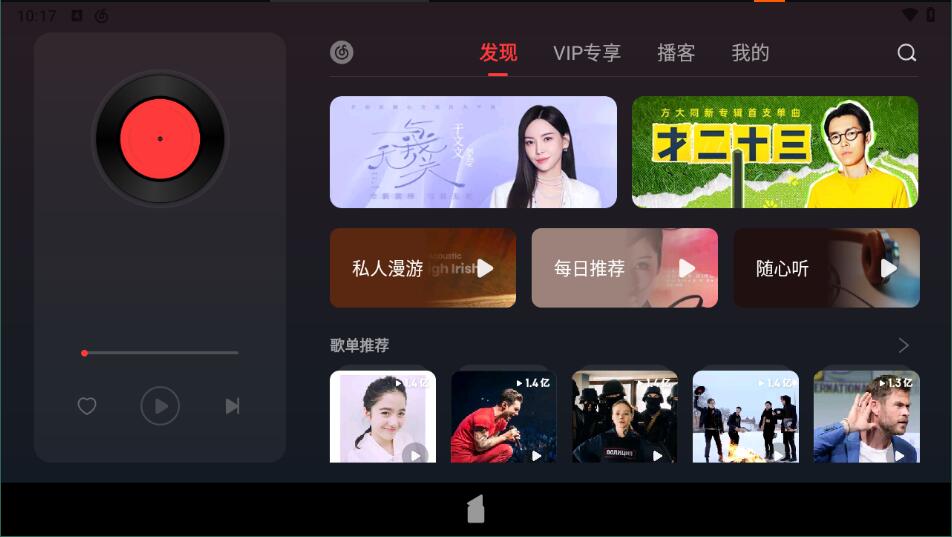Open the playlist with the girl cover

tap(382, 417)
